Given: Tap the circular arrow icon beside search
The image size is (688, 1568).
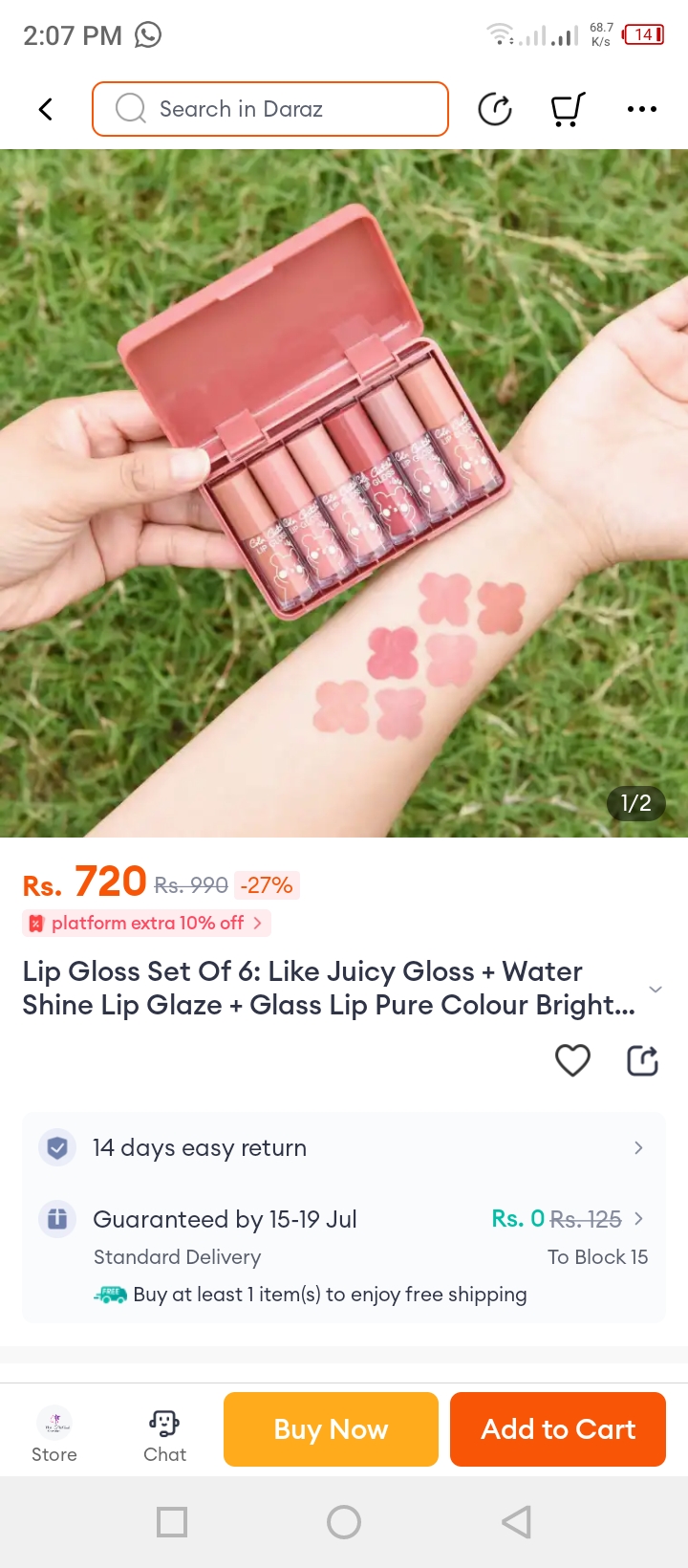Looking at the screenshot, I should pos(494,109).
